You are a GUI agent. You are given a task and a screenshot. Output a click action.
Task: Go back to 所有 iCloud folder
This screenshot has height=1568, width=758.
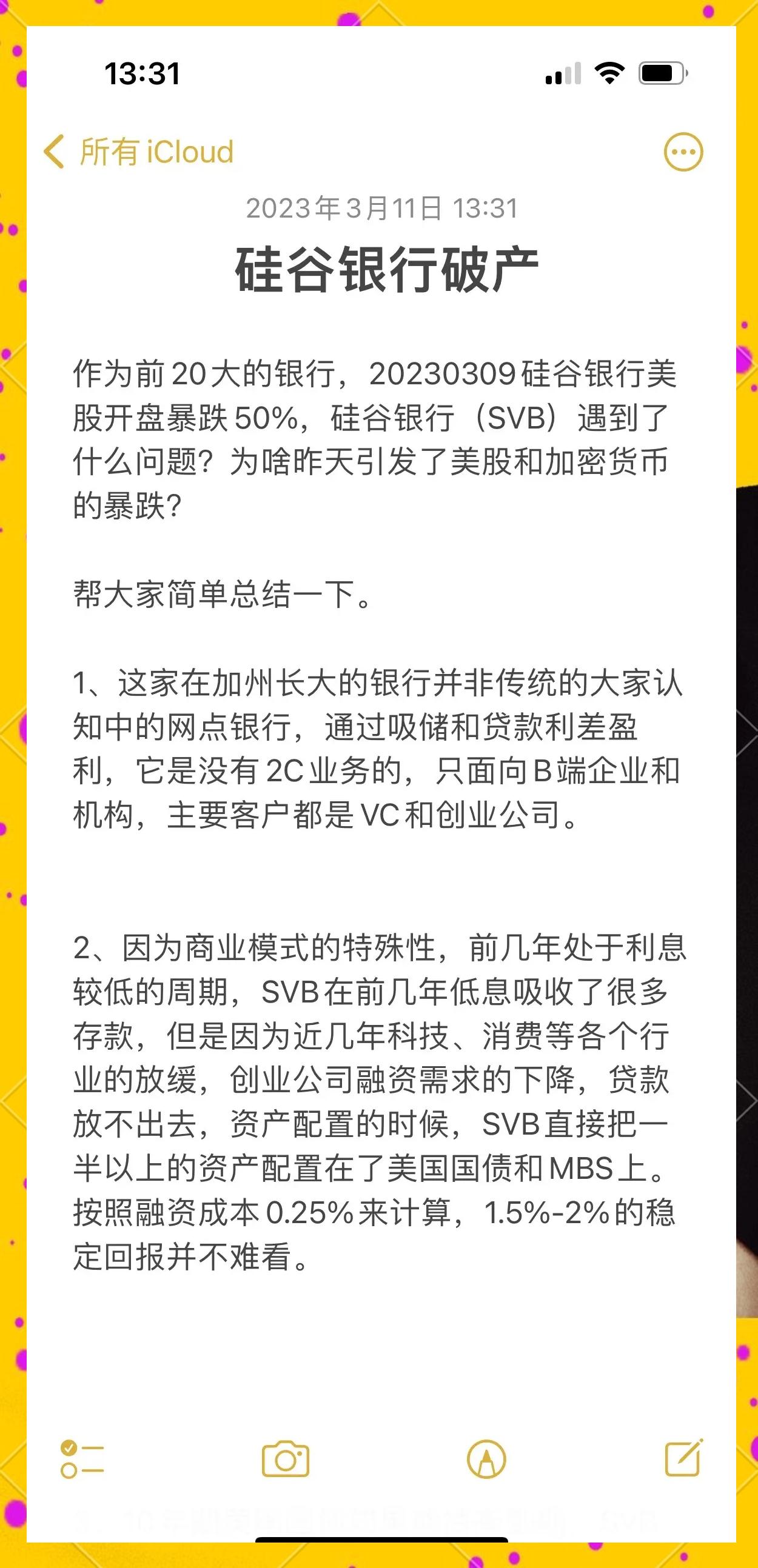[x=139, y=152]
